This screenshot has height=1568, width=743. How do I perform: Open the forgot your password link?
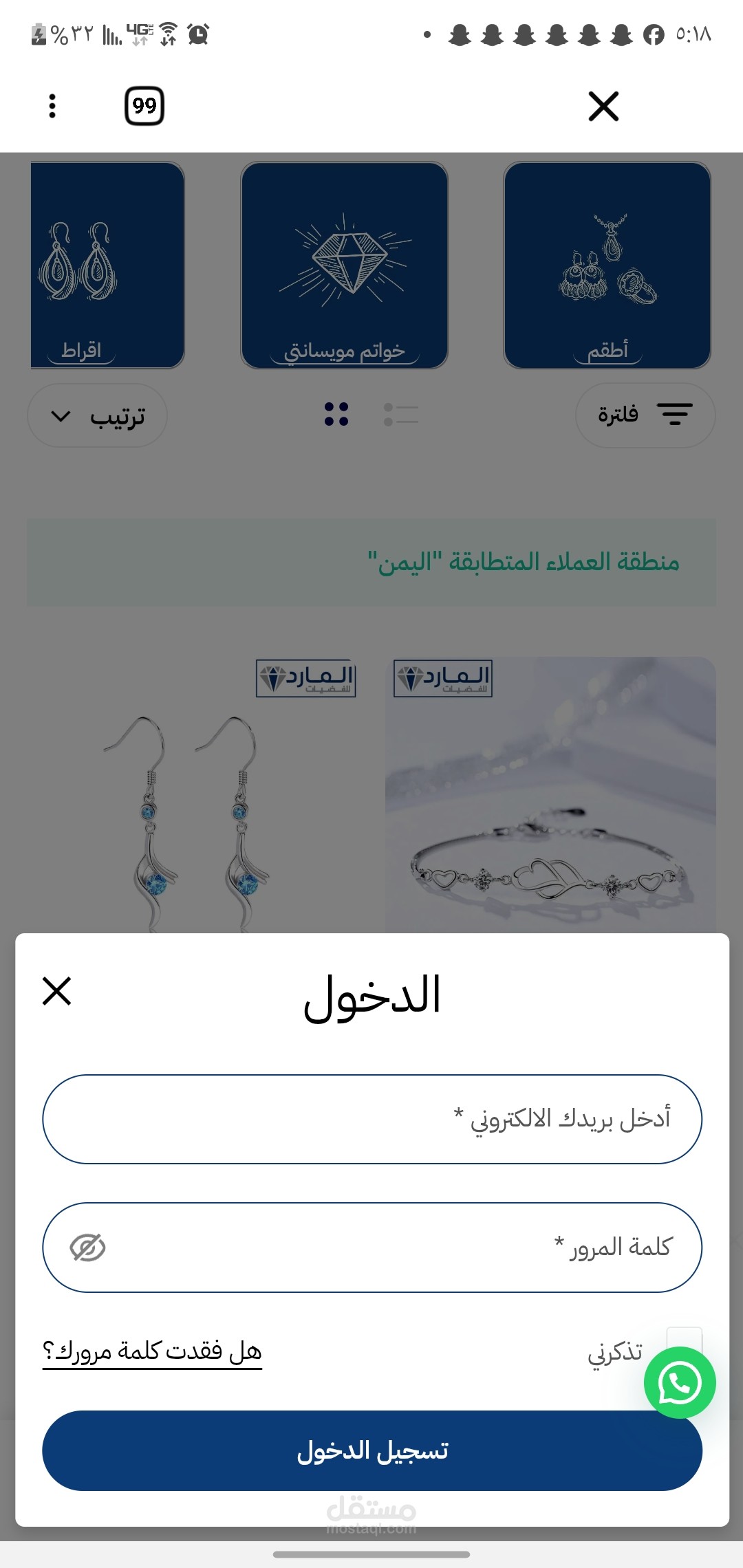click(152, 1351)
